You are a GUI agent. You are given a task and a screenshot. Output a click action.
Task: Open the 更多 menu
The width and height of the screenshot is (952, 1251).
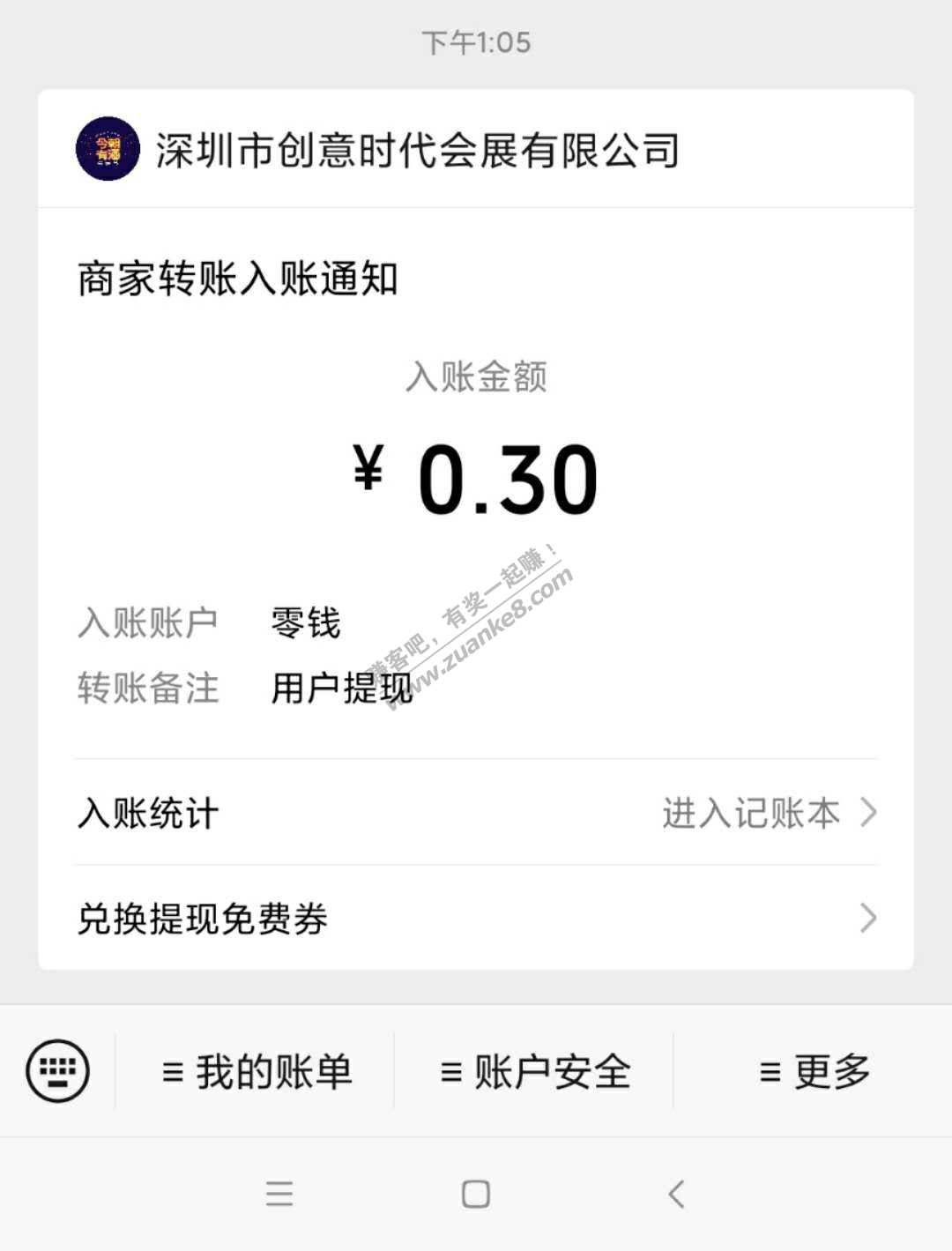point(814,1072)
